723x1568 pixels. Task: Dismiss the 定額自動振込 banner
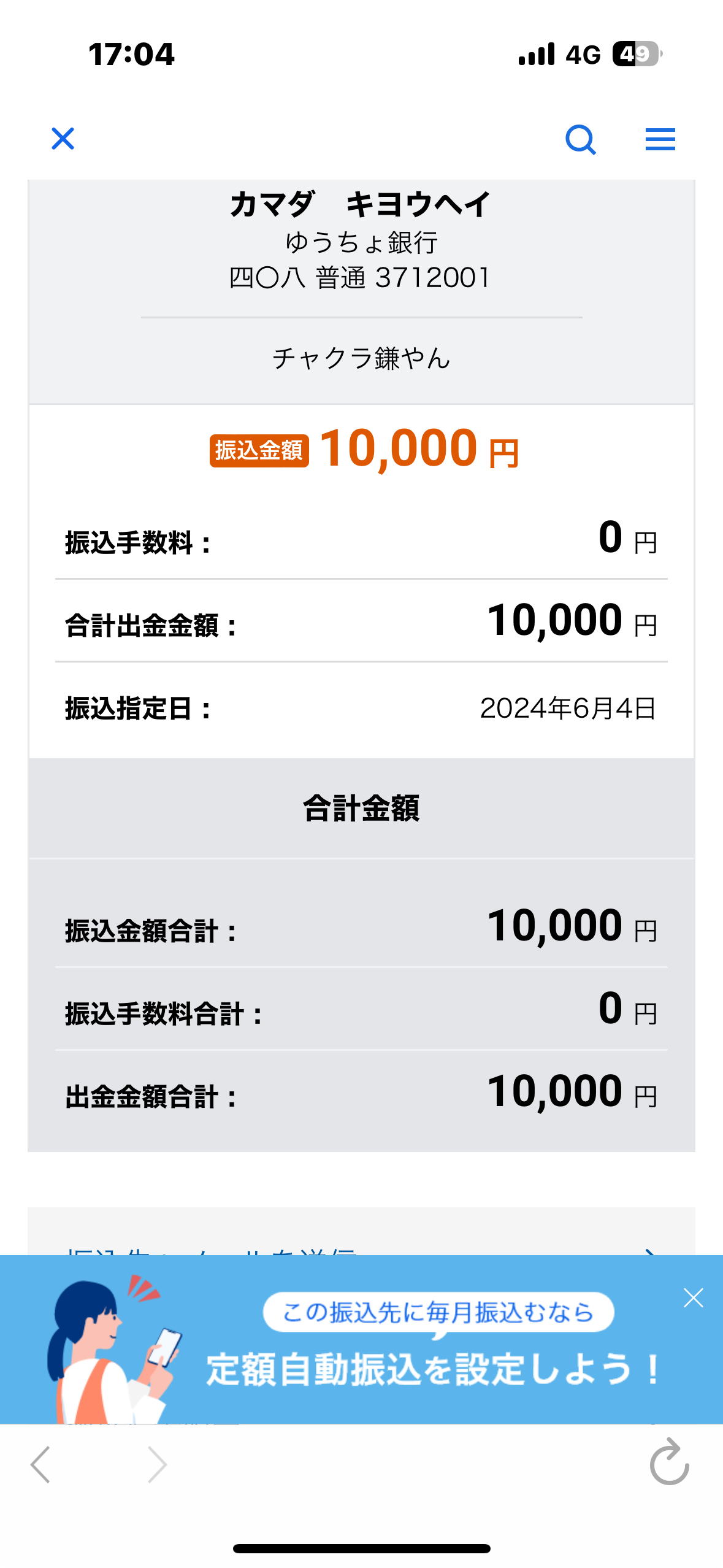pos(693,1297)
